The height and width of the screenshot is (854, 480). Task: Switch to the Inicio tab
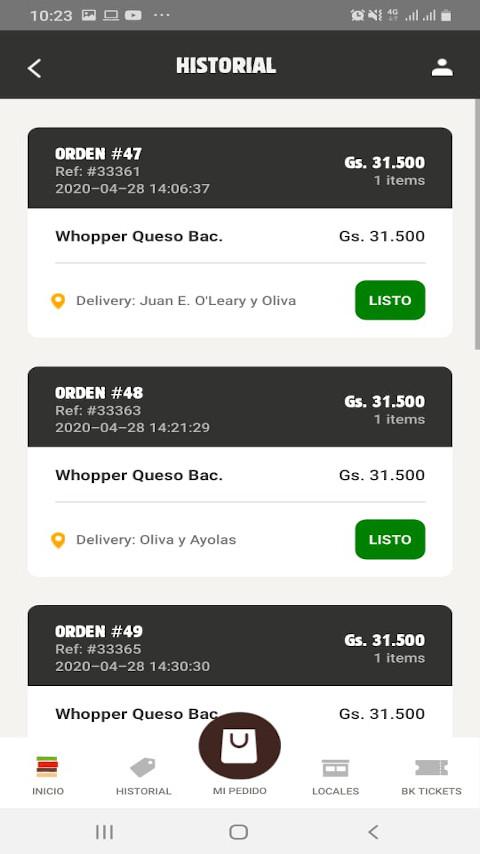[48, 774]
